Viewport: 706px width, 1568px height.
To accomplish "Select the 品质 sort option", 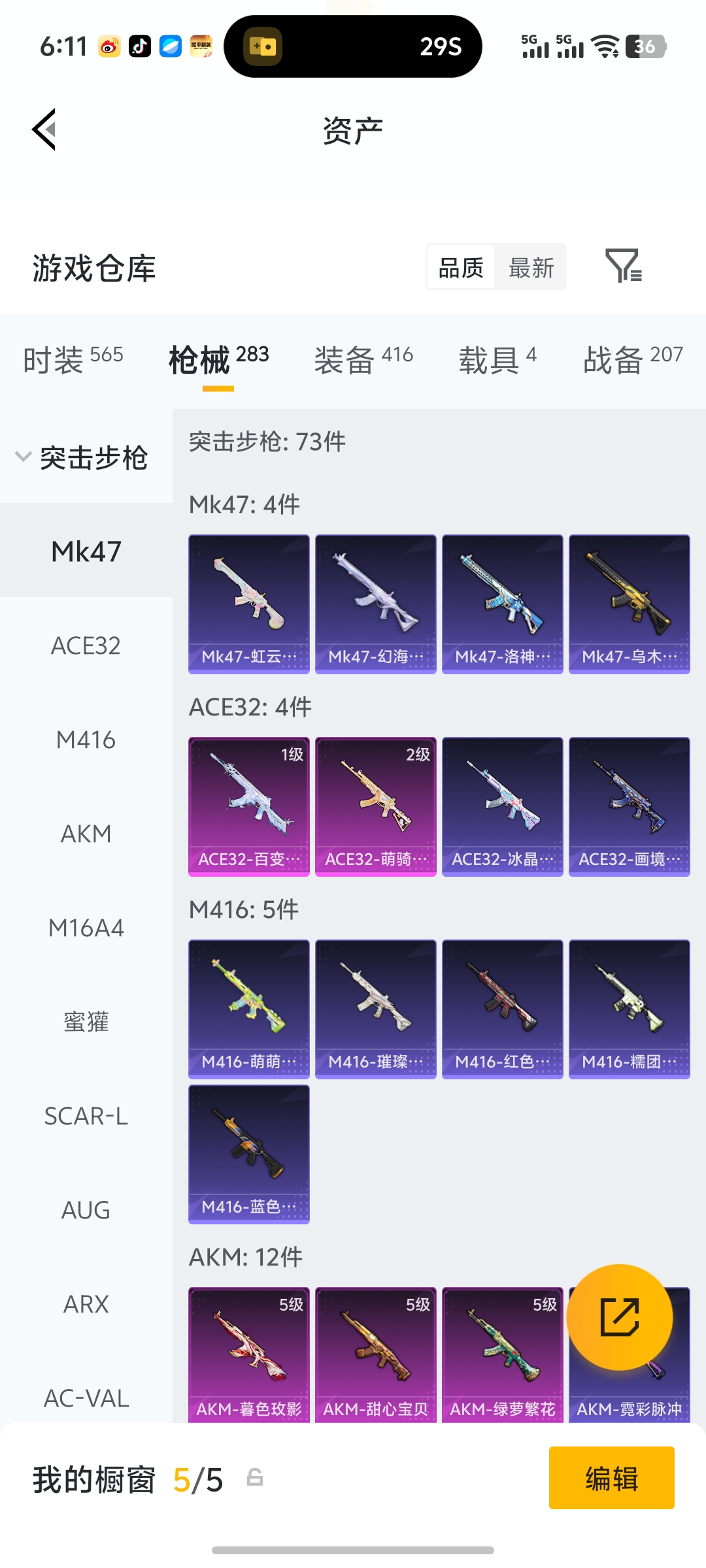I will (461, 267).
